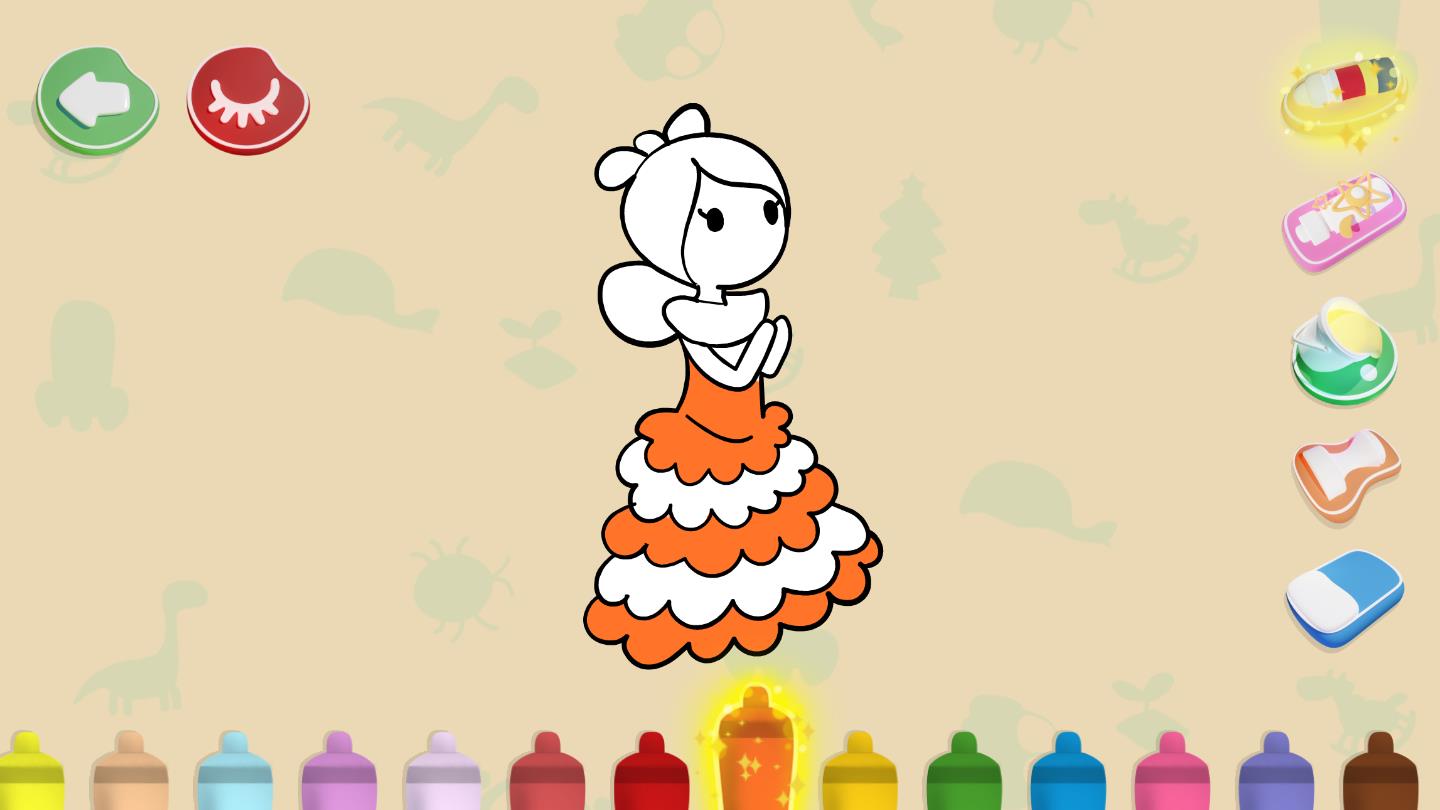Image resolution: width=1440 pixels, height=810 pixels.
Task: Select the muted coral-red paint bottle
Action: [x=546, y=775]
